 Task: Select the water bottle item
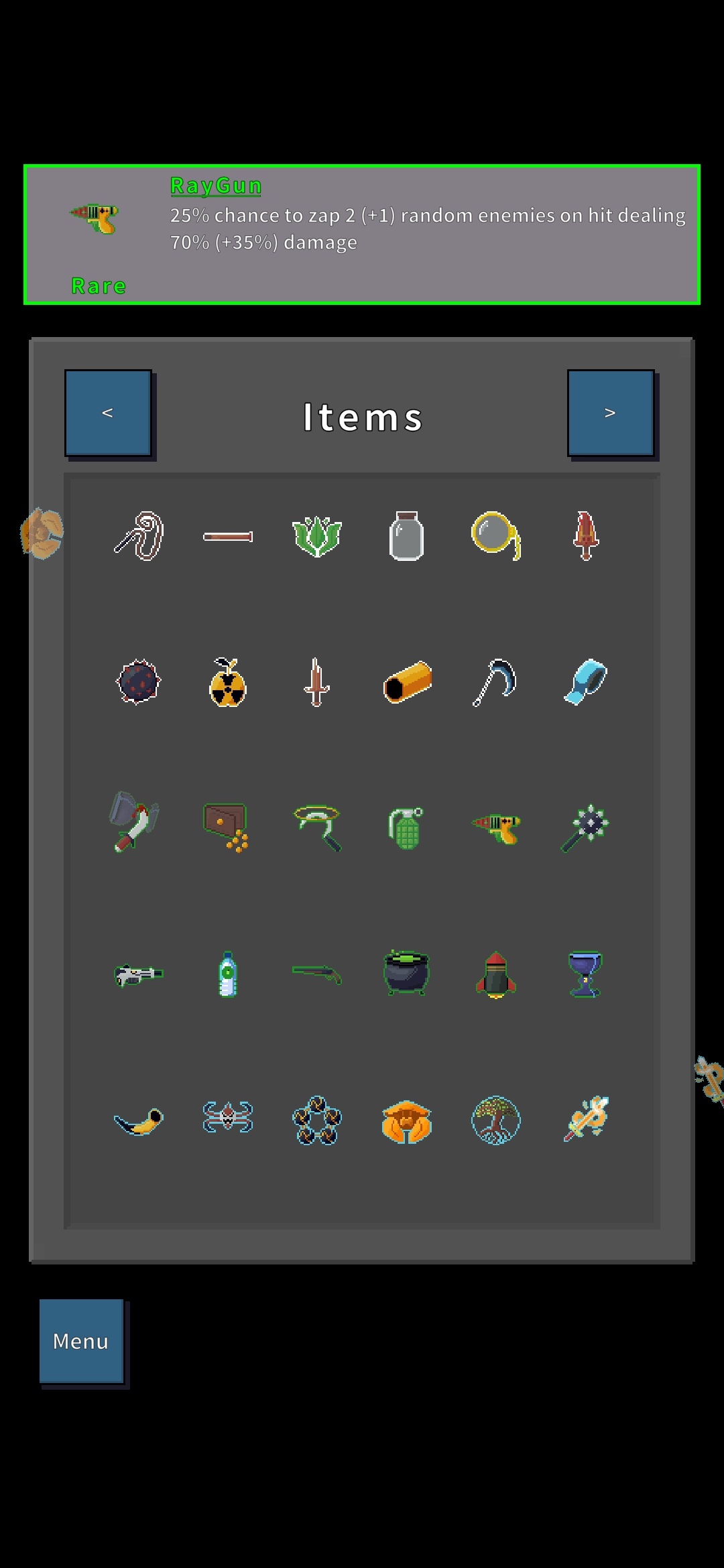point(228,974)
